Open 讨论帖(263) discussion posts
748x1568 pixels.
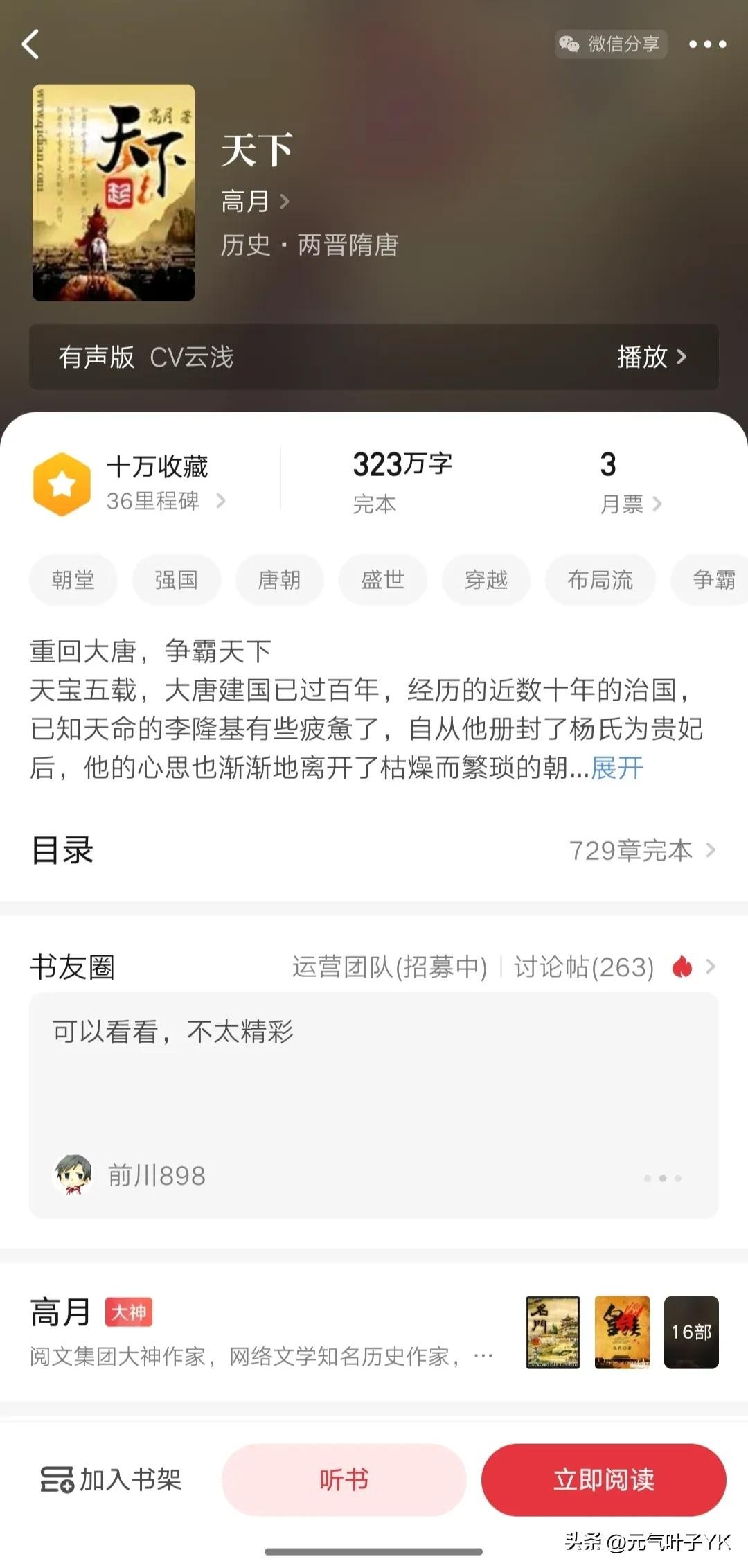tap(583, 967)
